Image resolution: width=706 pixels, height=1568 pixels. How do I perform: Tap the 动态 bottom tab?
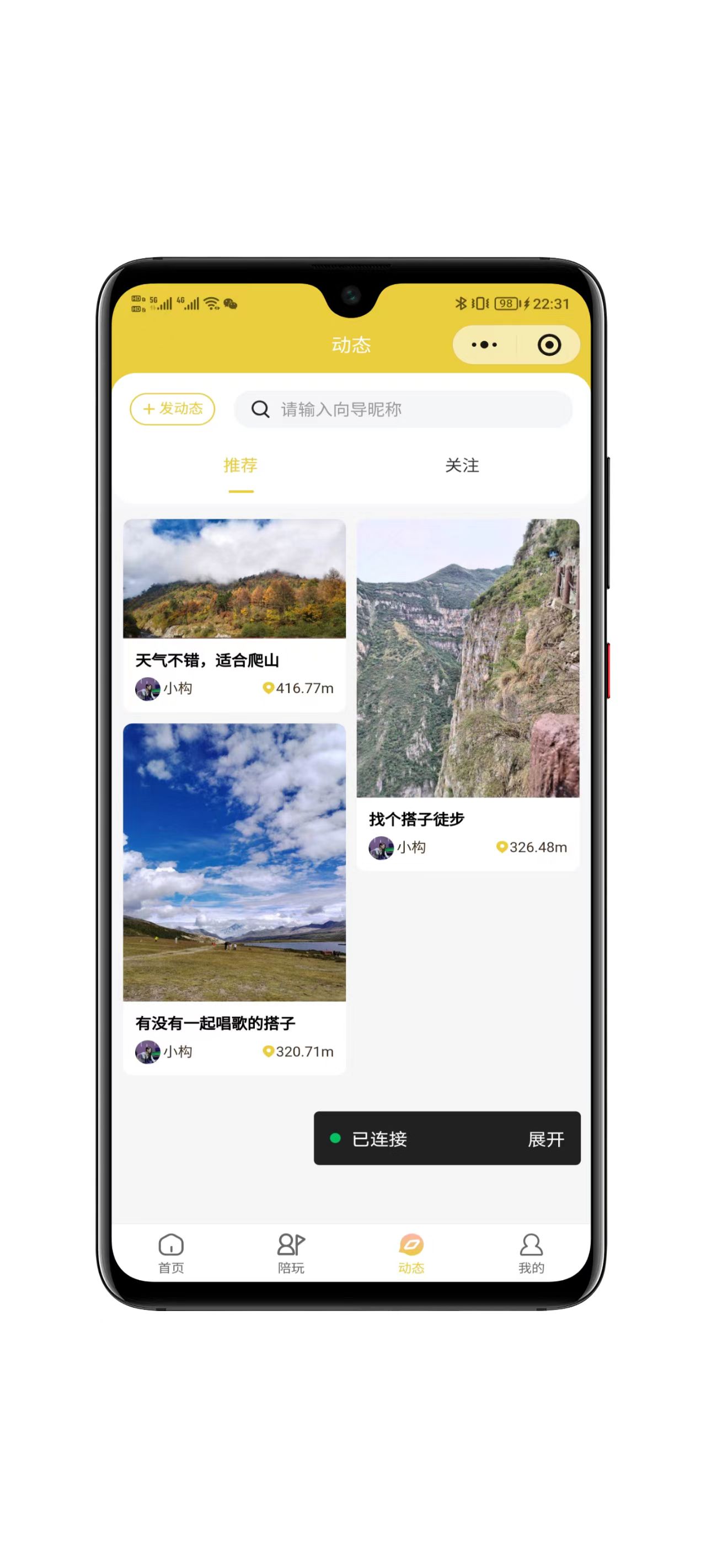(x=411, y=1253)
